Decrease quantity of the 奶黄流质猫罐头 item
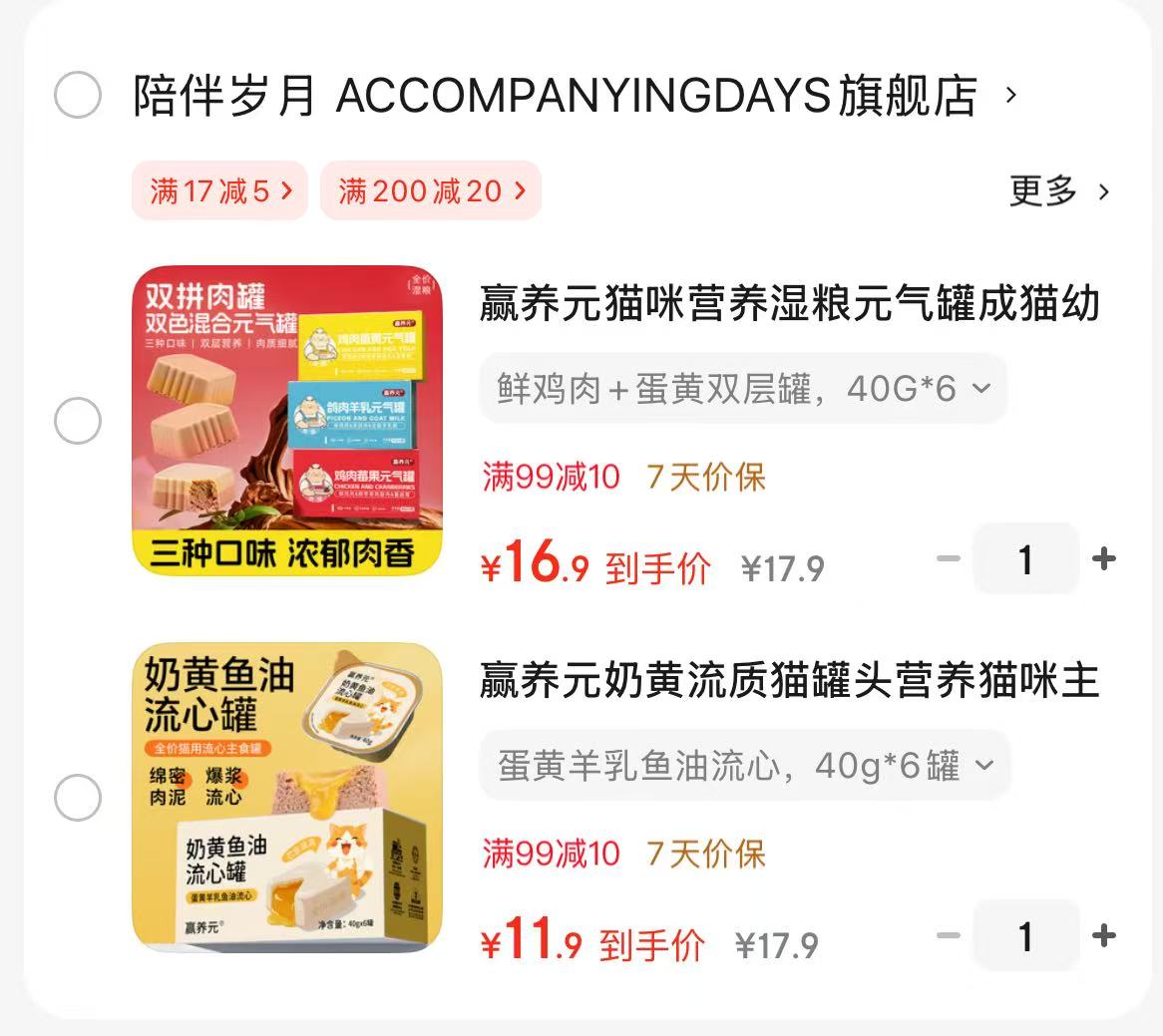Image resolution: width=1163 pixels, height=1036 pixels. point(948,935)
